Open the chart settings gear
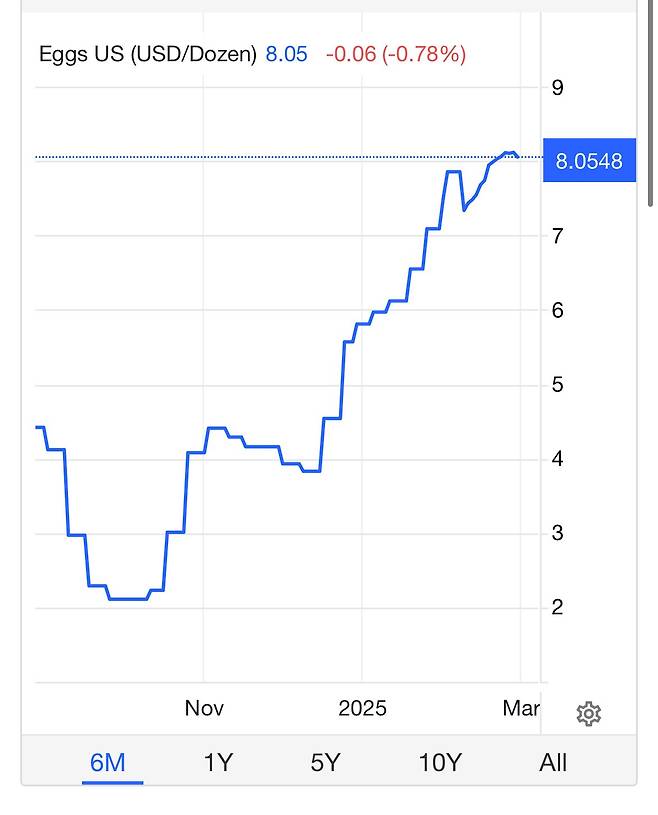This screenshot has height=815, width=658. [x=588, y=713]
